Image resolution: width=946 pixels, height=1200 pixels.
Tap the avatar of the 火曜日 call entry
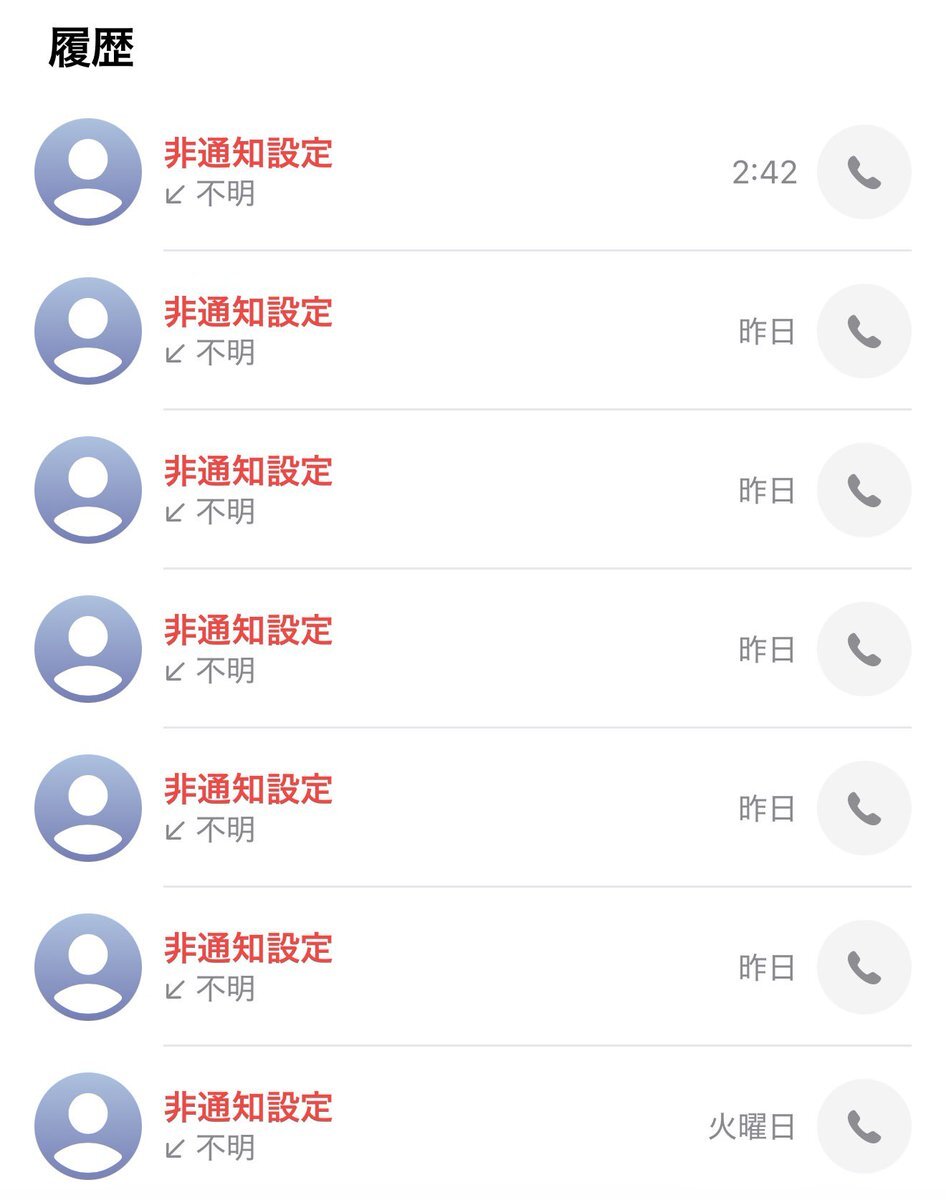tap(87, 1126)
